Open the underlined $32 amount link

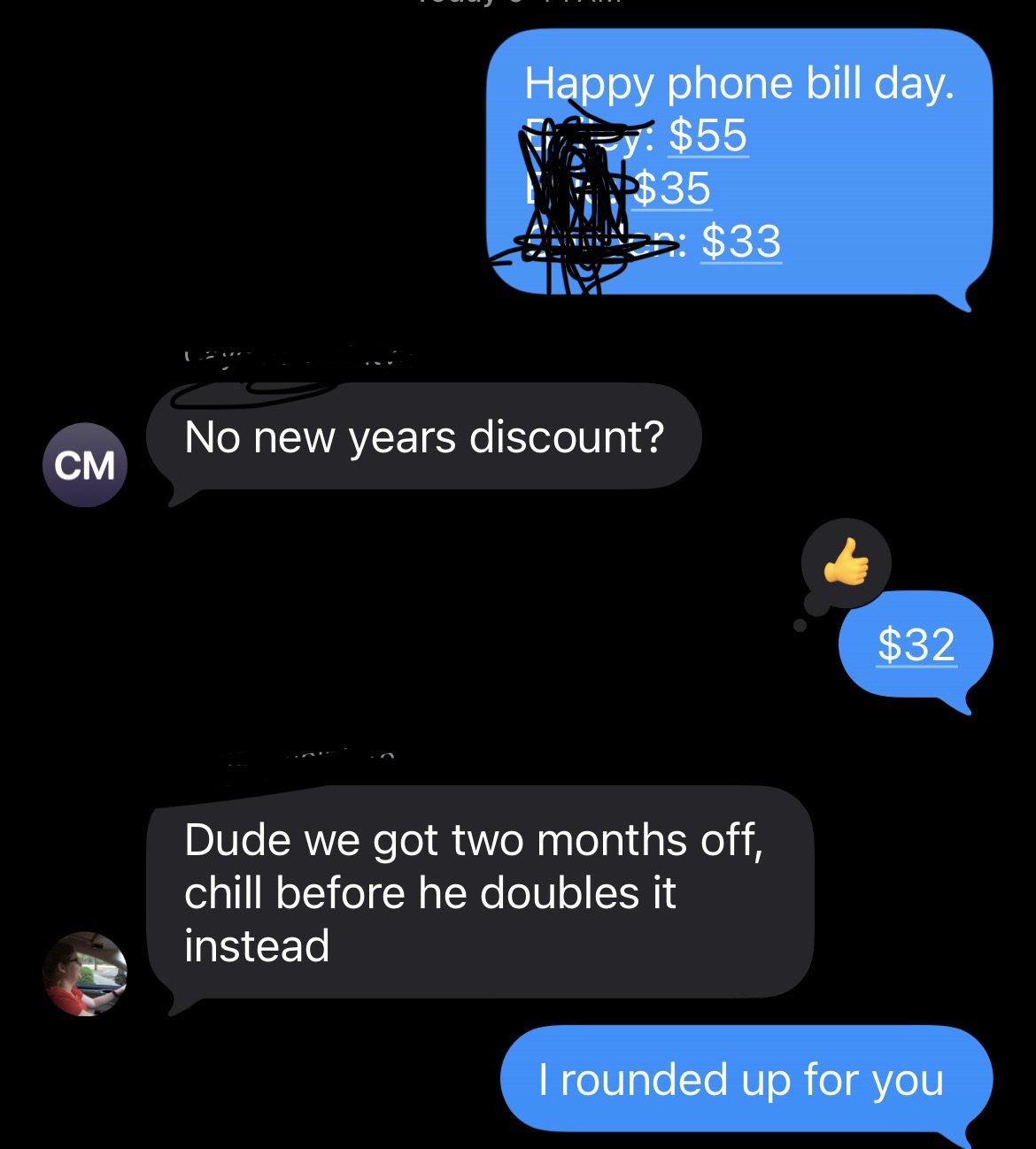pos(916,644)
